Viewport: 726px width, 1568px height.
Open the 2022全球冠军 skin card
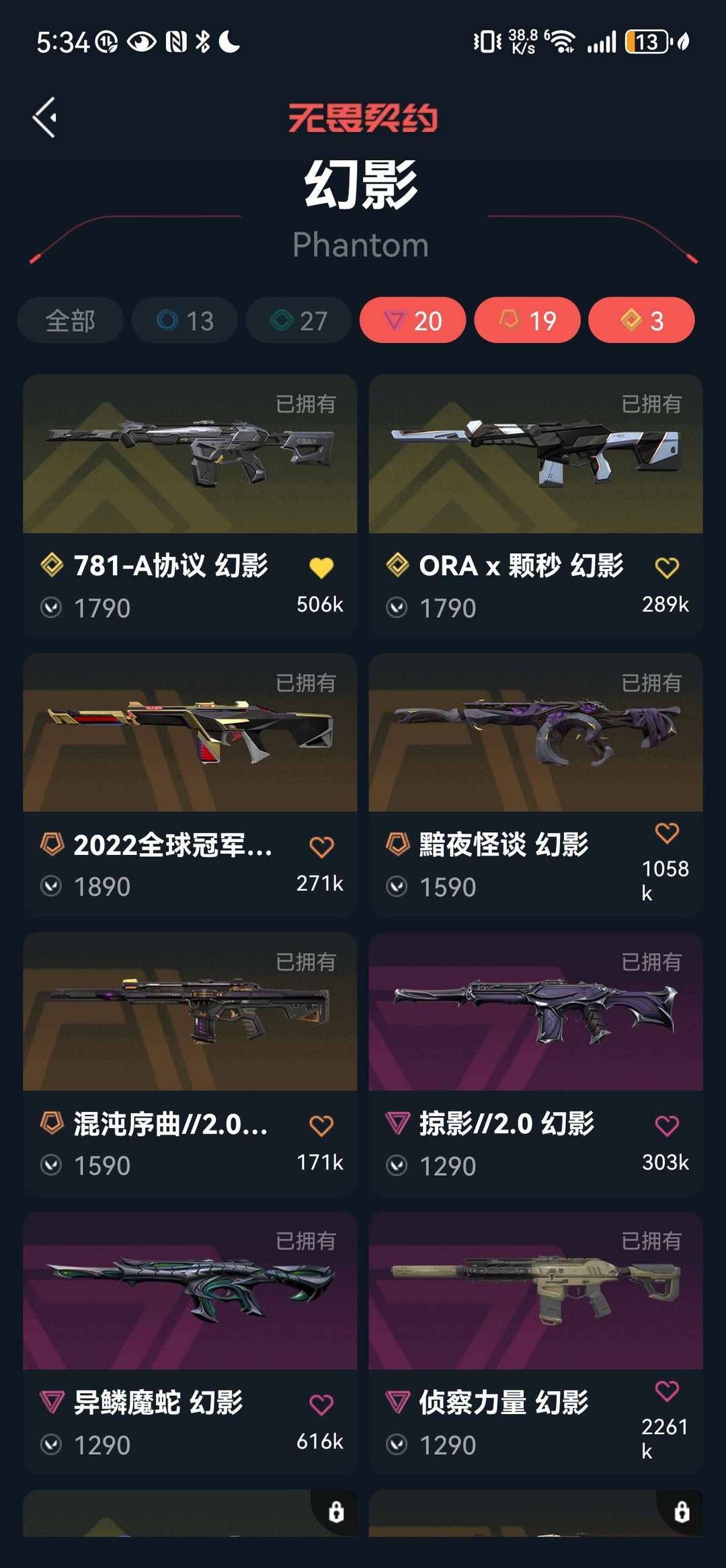coord(190,733)
